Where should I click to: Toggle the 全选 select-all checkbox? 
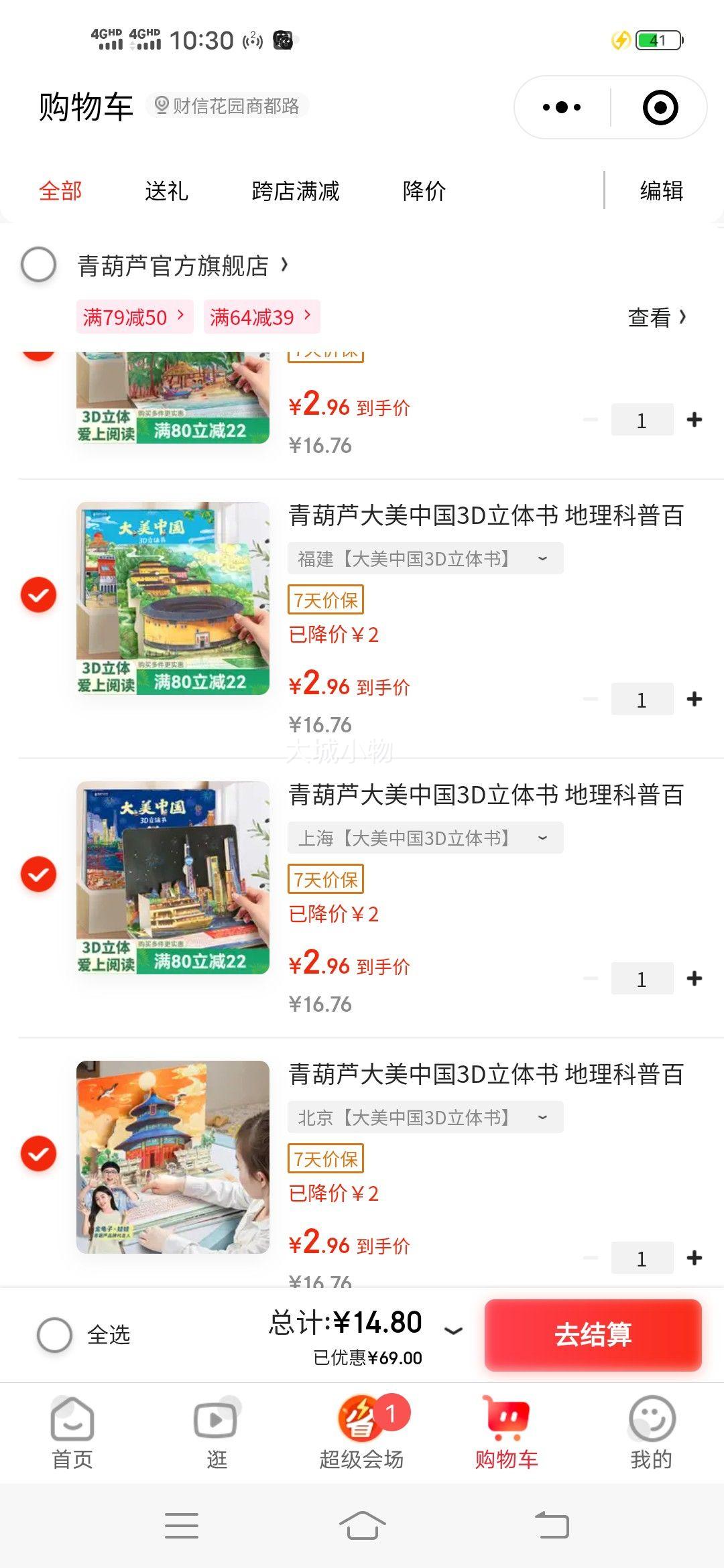pos(55,1335)
